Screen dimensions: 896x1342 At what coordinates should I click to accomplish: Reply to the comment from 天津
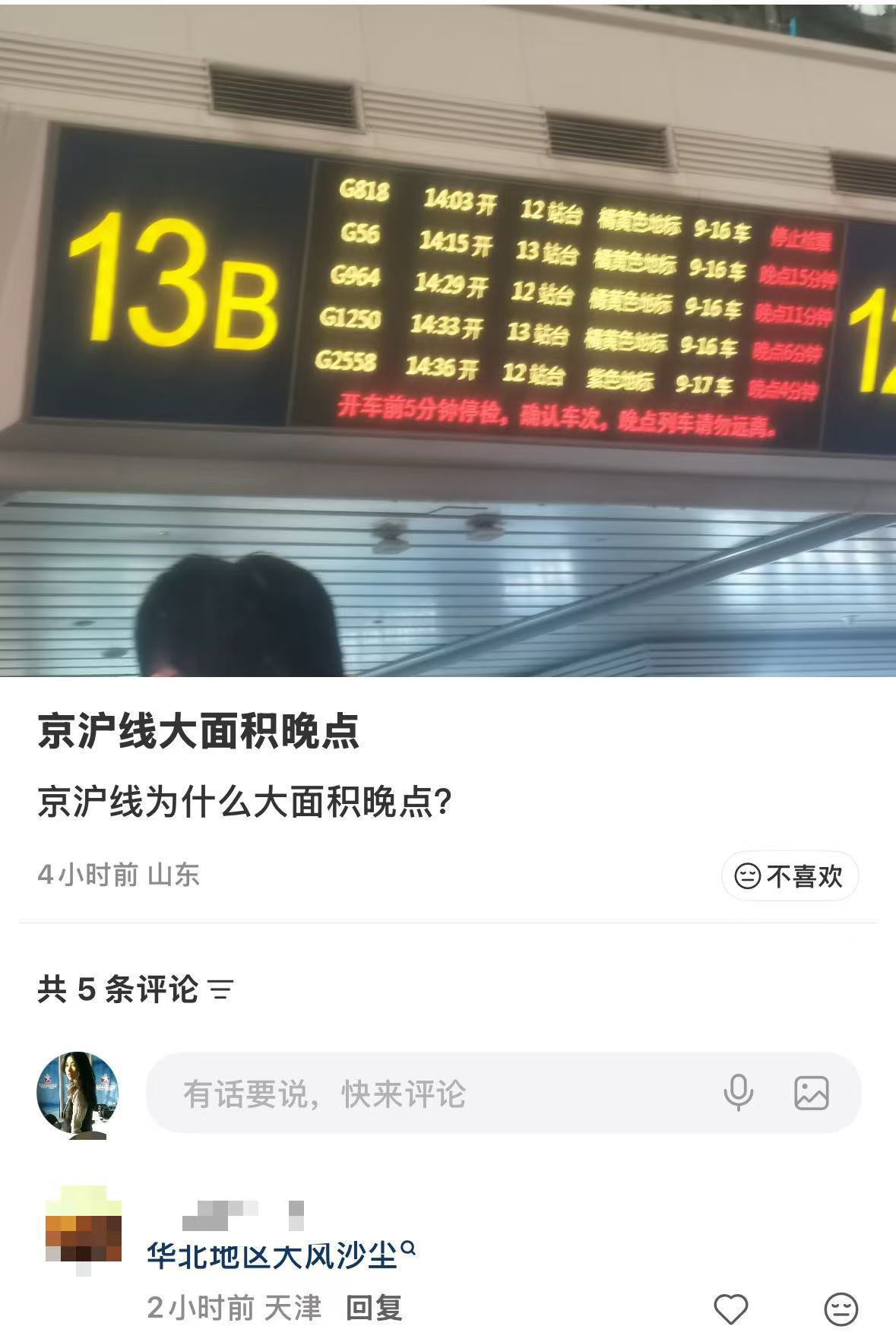374,1308
